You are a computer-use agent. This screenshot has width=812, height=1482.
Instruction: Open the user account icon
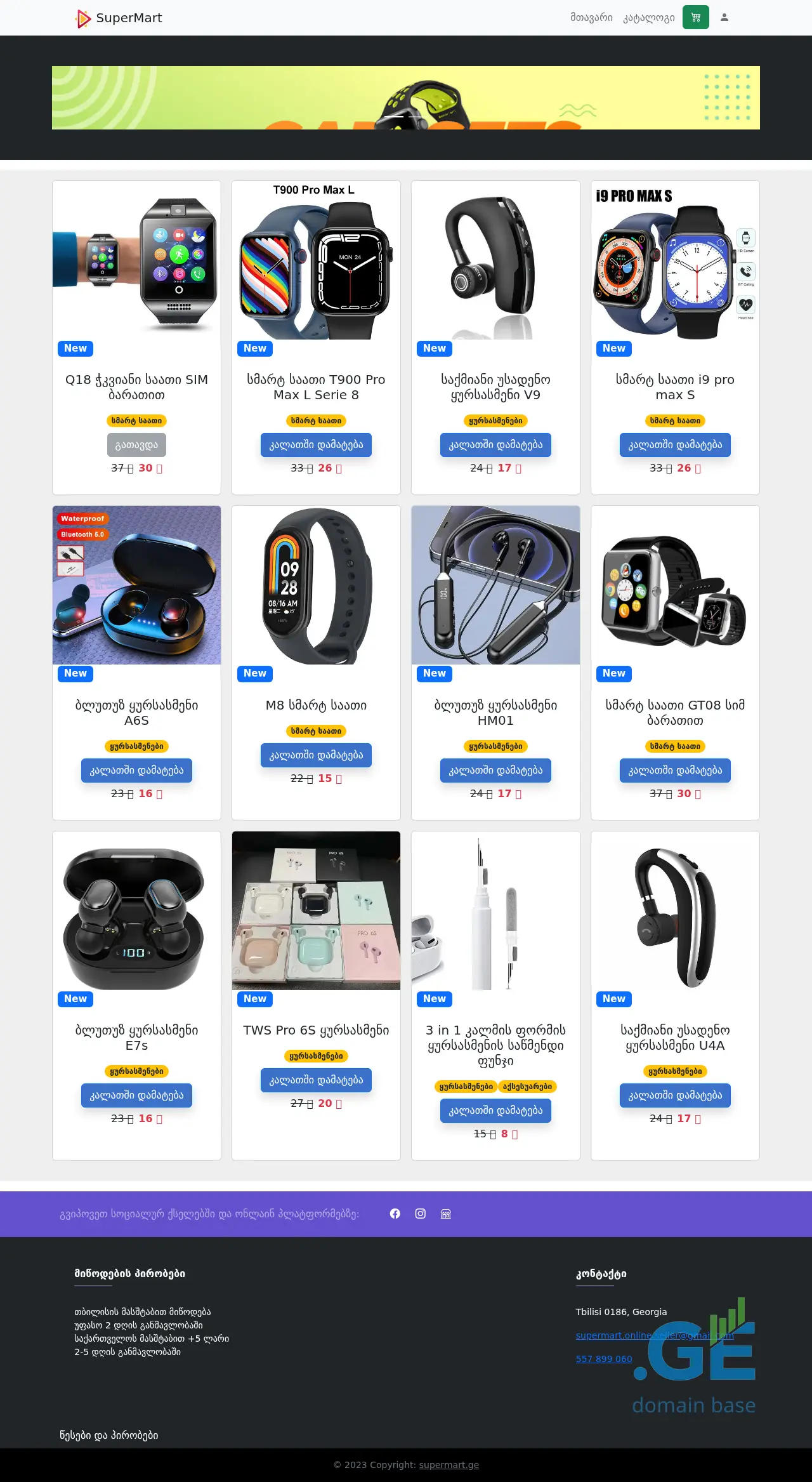click(724, 18)
